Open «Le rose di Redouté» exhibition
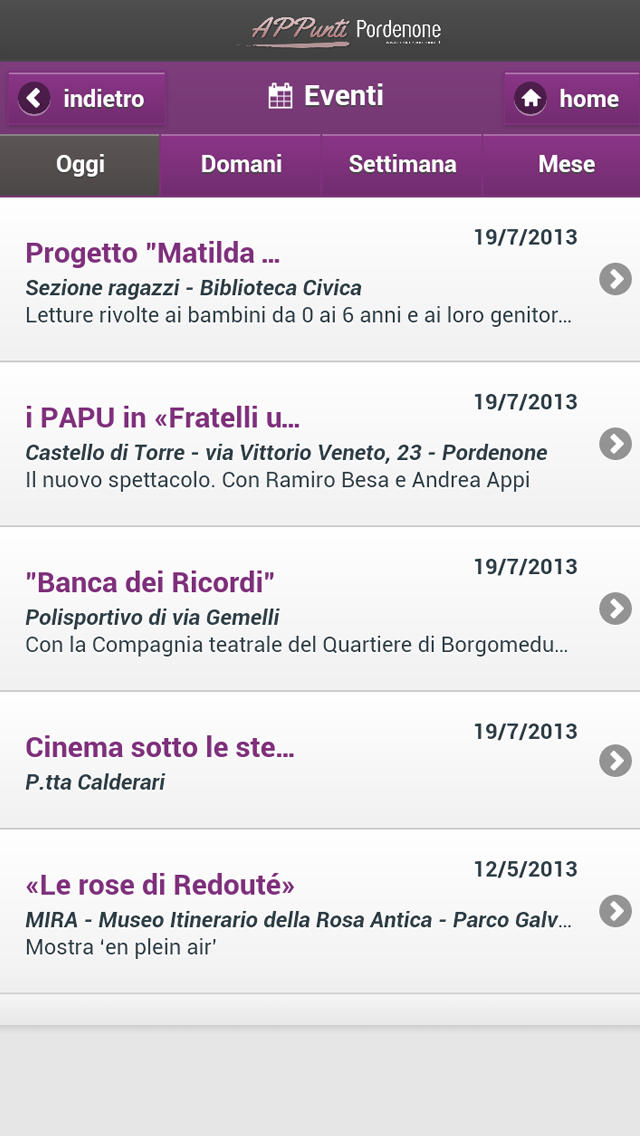 pos(320,911)
